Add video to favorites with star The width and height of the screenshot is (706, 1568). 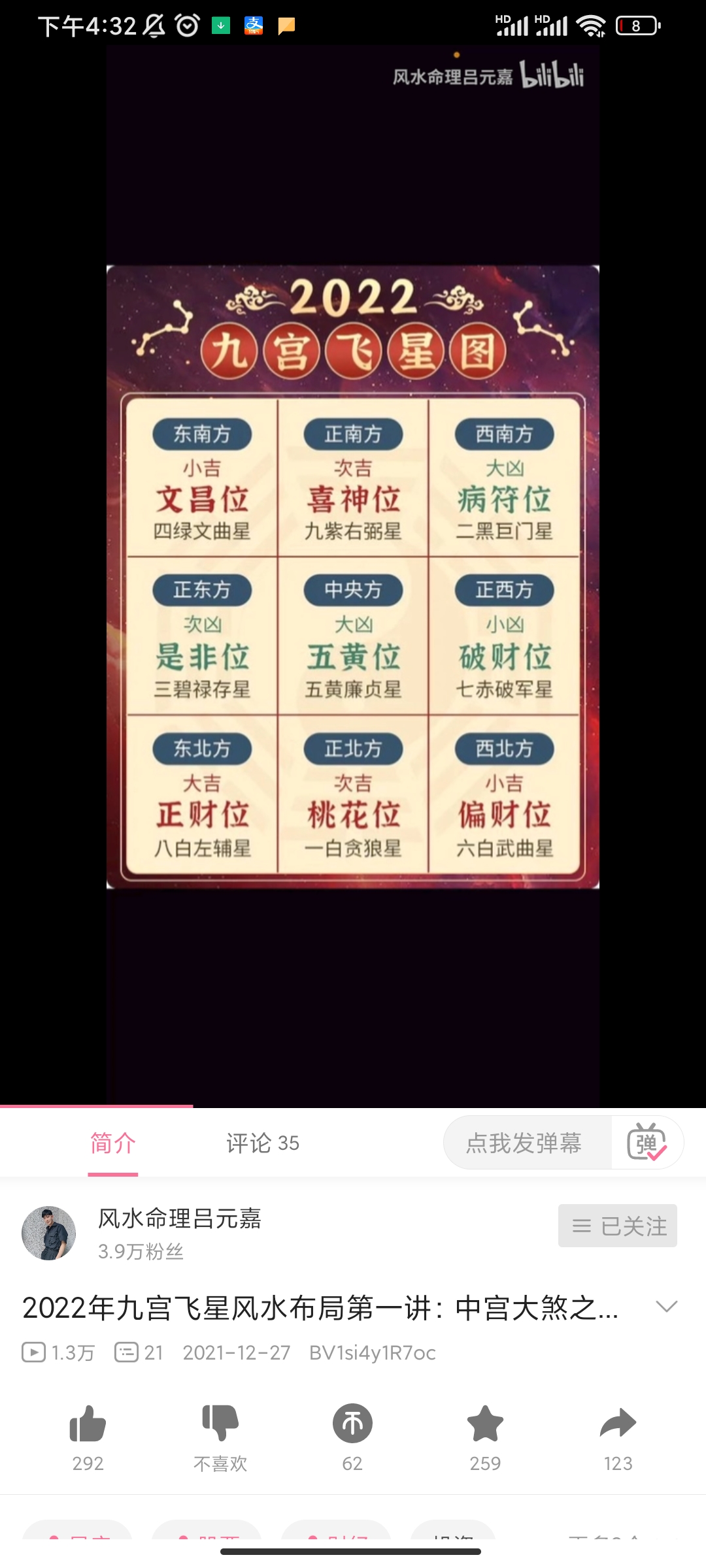tap(485, 1424)
